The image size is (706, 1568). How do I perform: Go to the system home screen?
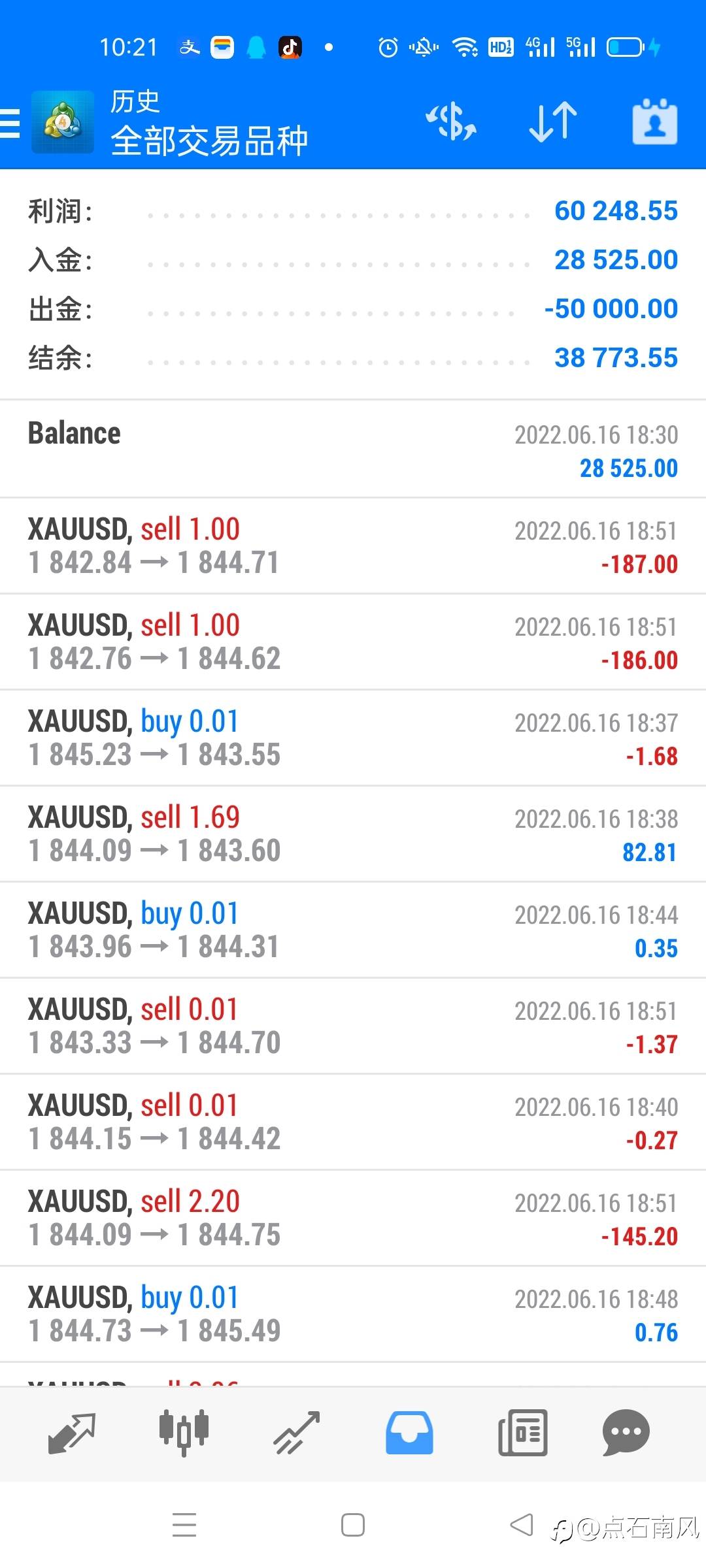353,1526
